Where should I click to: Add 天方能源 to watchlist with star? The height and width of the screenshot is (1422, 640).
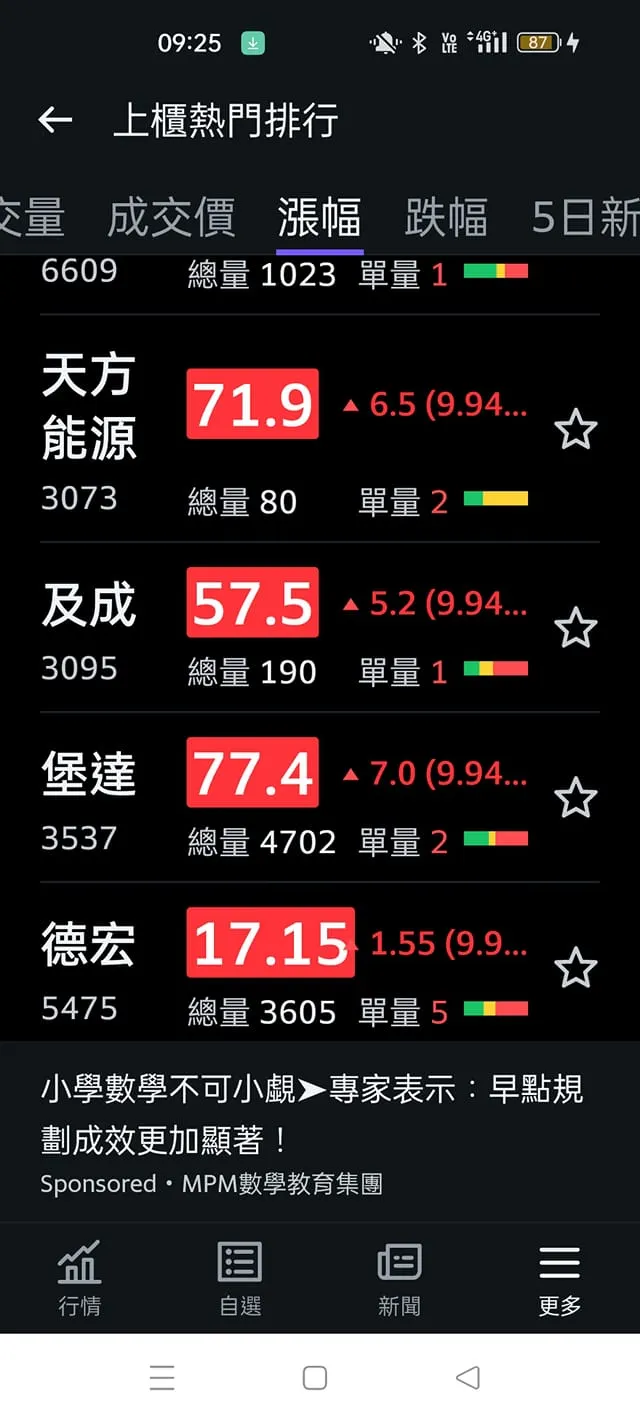point(575,430)
